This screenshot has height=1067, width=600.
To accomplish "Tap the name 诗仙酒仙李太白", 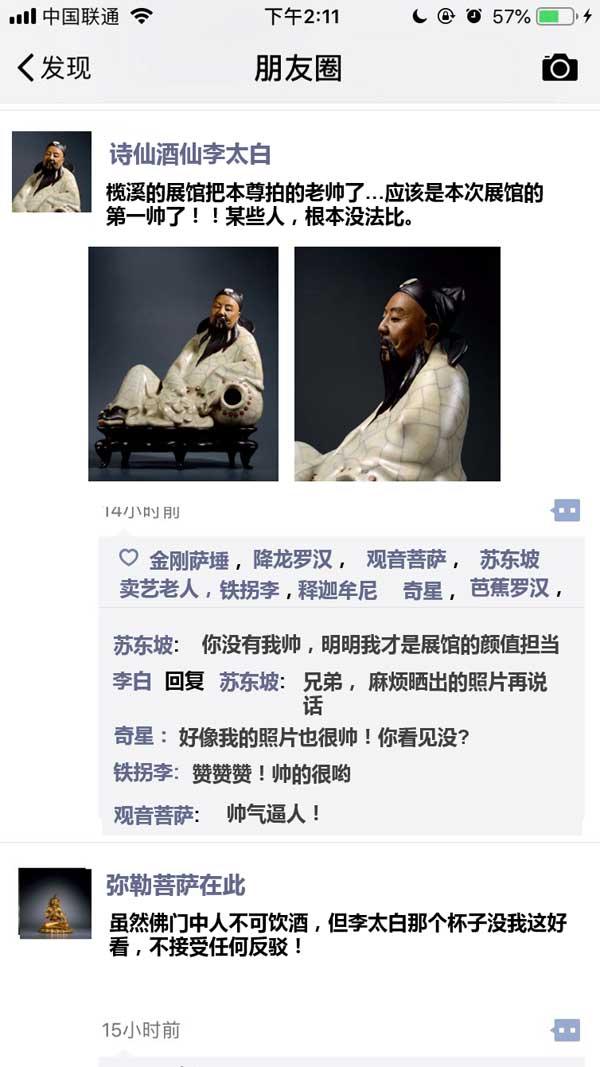I will tap(190, 154).
